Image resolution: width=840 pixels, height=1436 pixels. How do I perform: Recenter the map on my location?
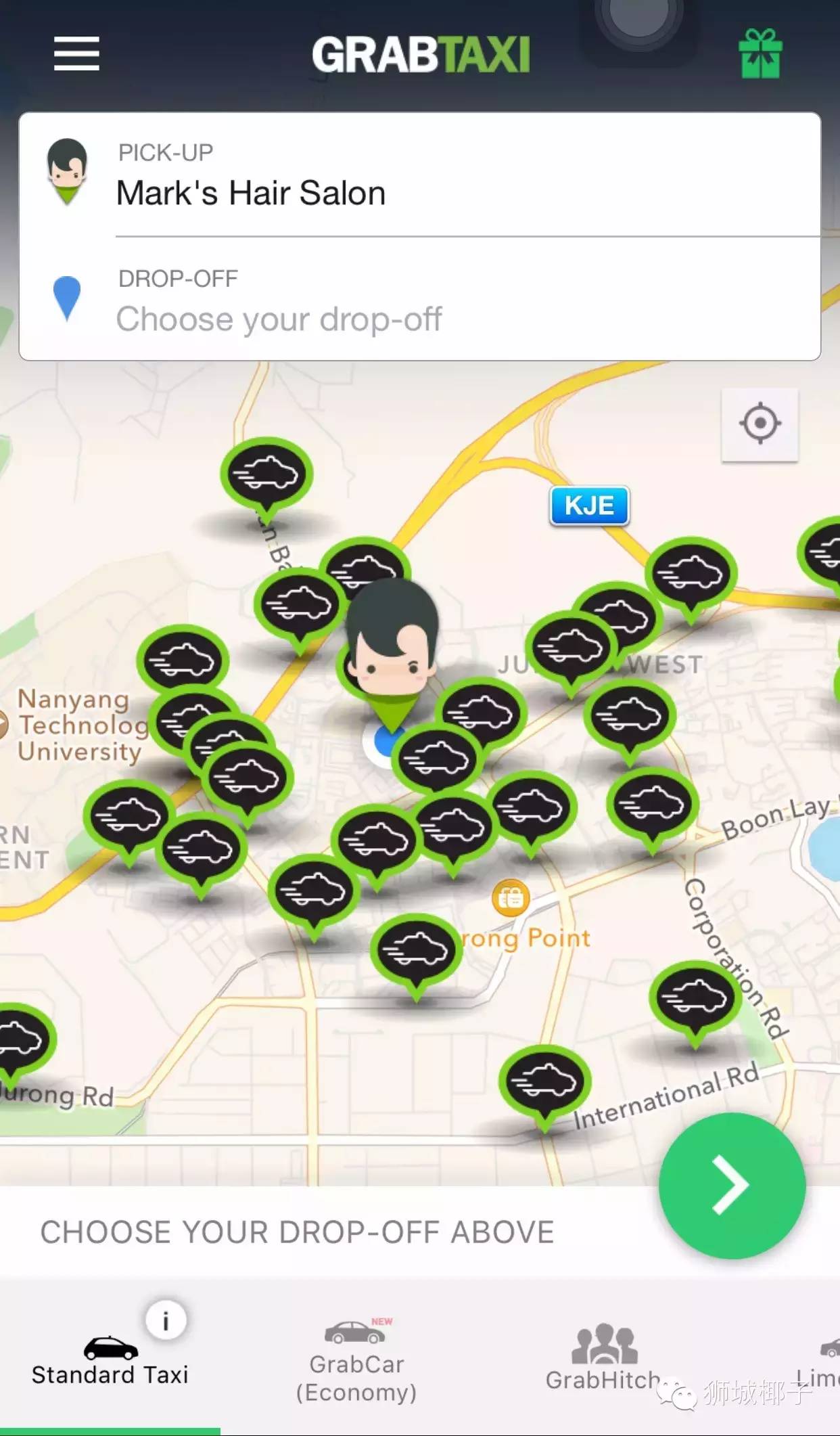(x=760, y=424)
